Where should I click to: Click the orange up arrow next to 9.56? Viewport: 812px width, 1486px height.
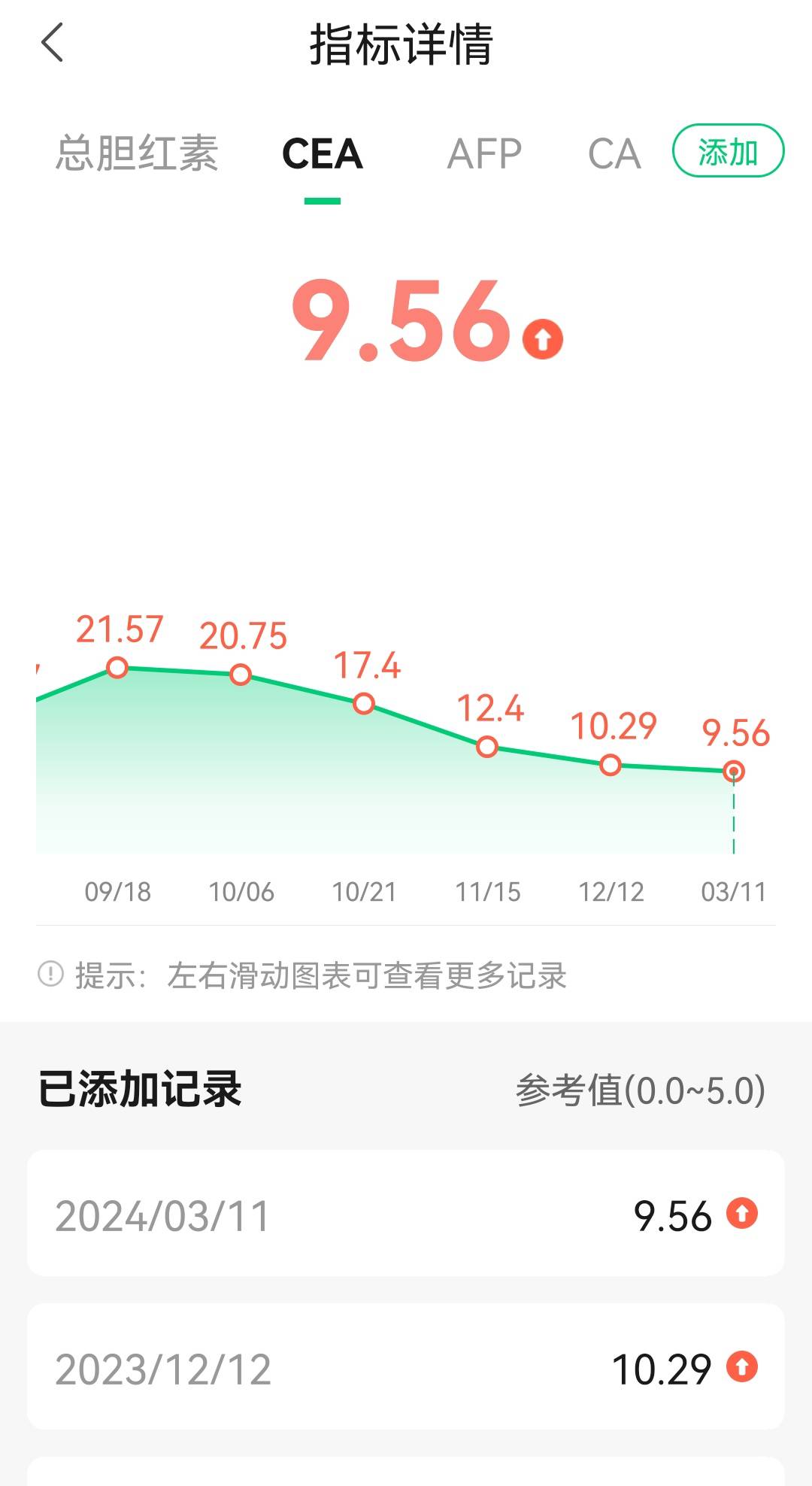click(543, 338)
